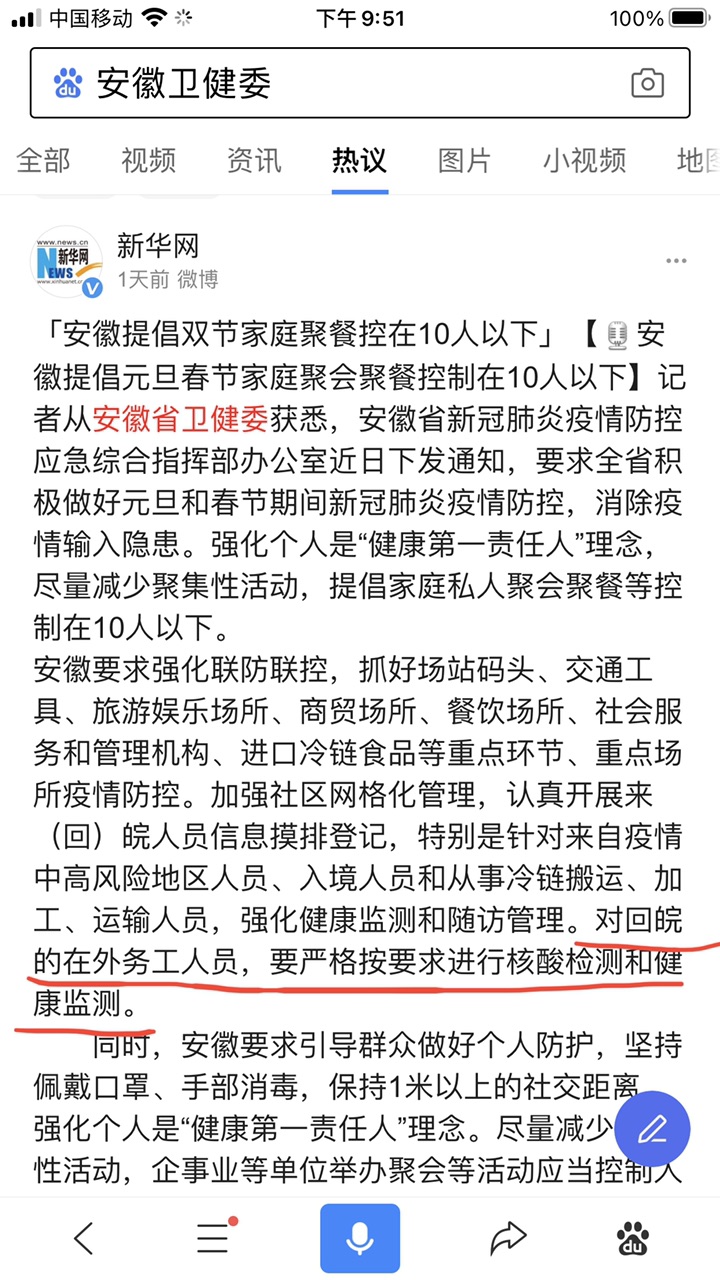Screen dimensions: 720x1280
Task: Tap the search box with 安徽卫健委
Action: [340, 83]
